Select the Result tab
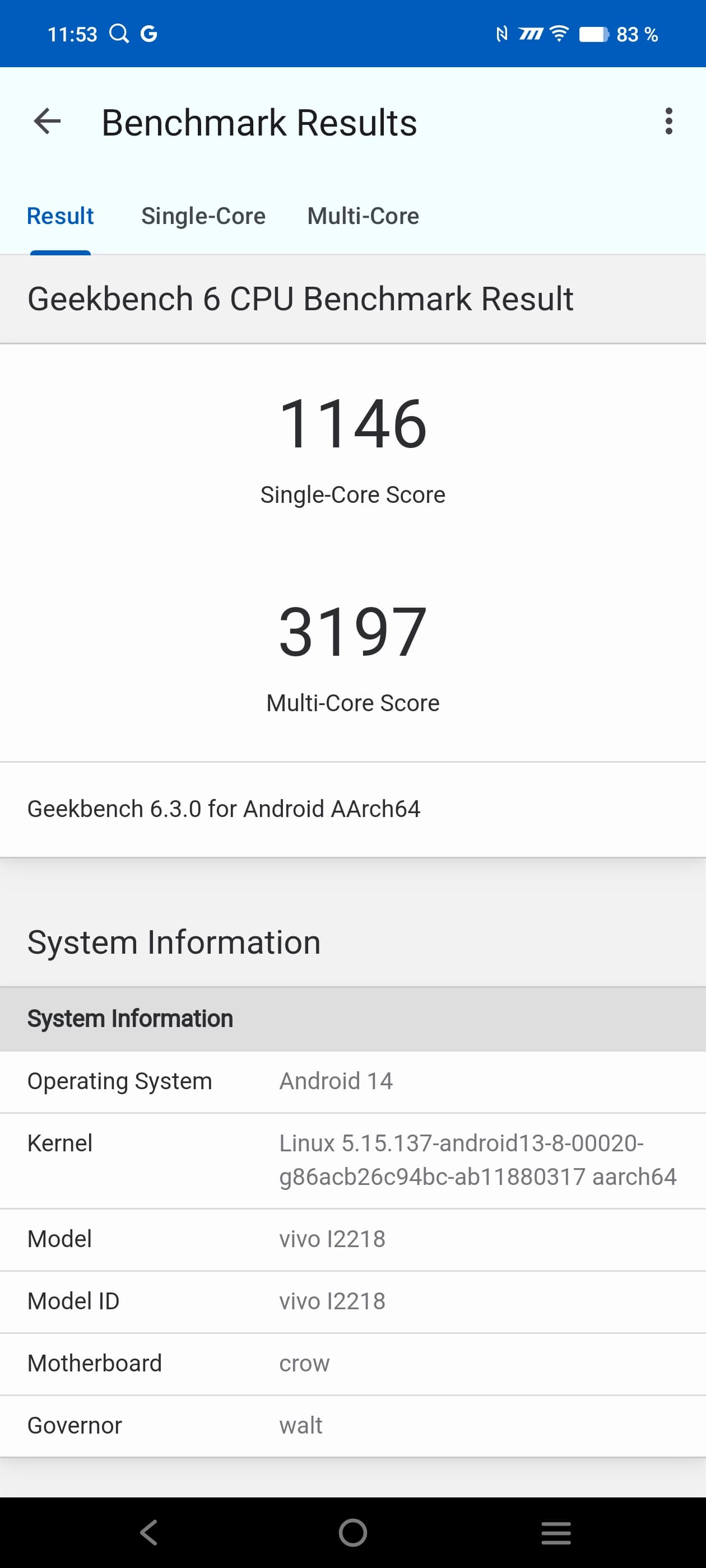Screen dimensions: 706x1568 pos(61,216)
